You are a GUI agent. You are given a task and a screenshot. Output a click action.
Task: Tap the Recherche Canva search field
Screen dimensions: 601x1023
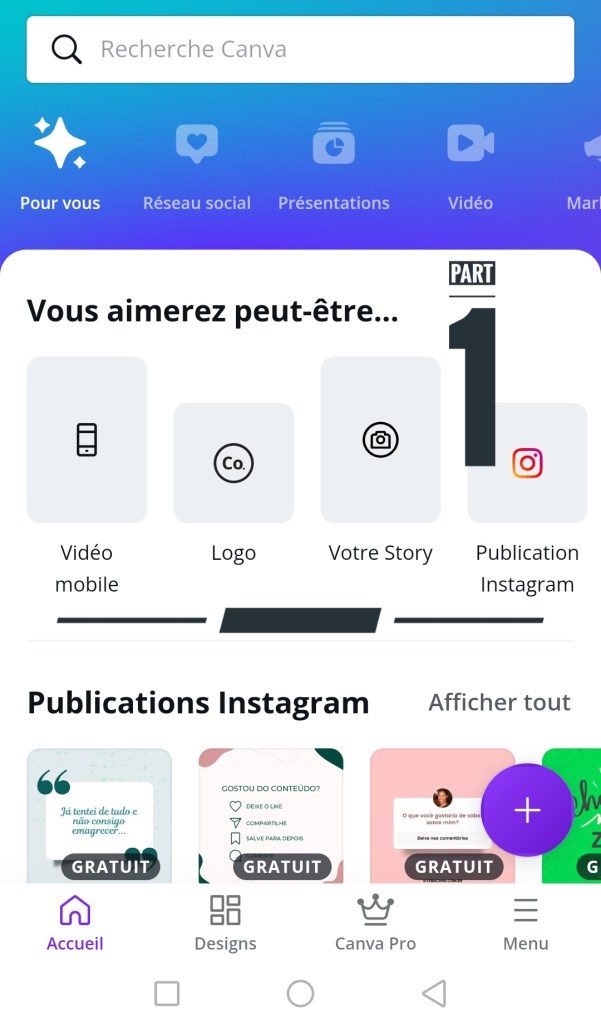coord(300,49)
